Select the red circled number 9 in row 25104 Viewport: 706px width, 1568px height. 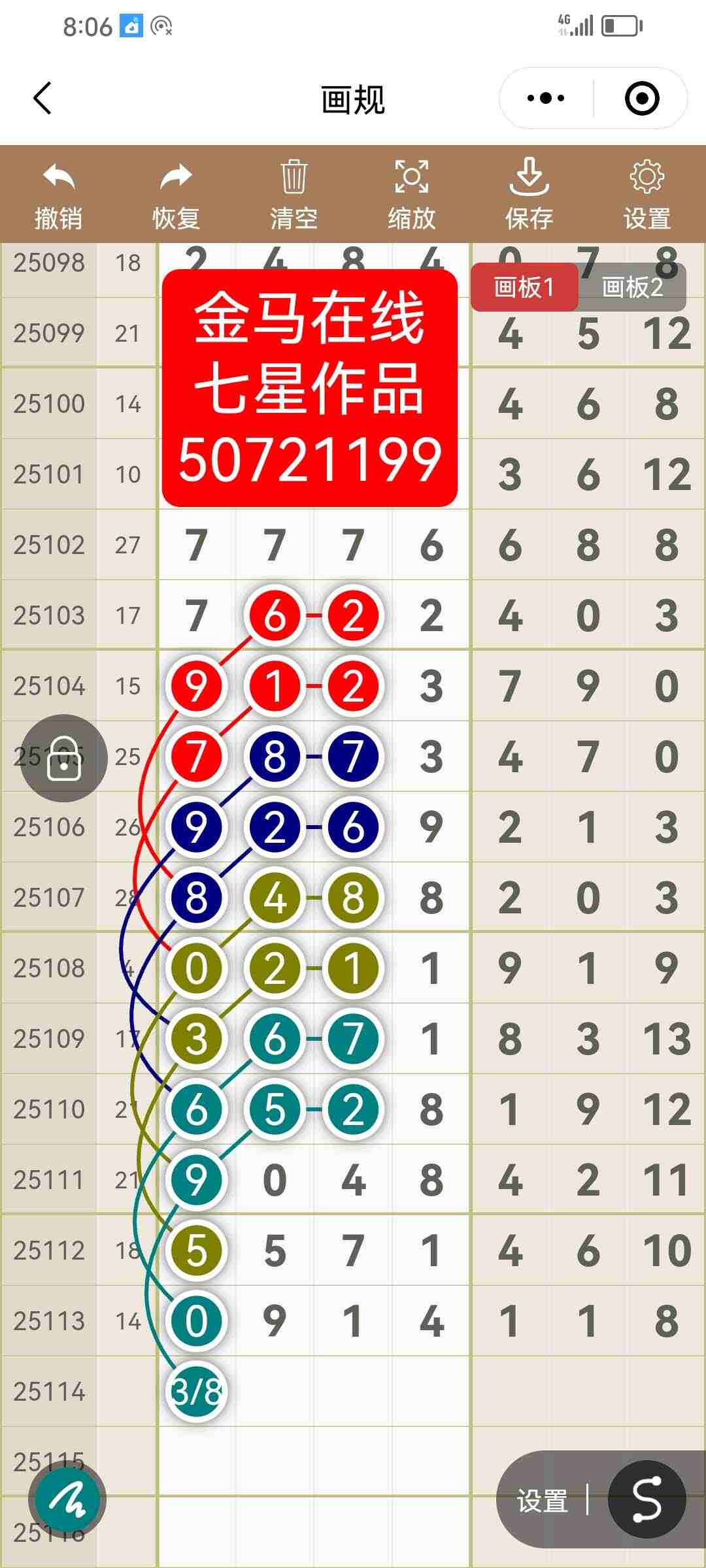click(196, 686)
